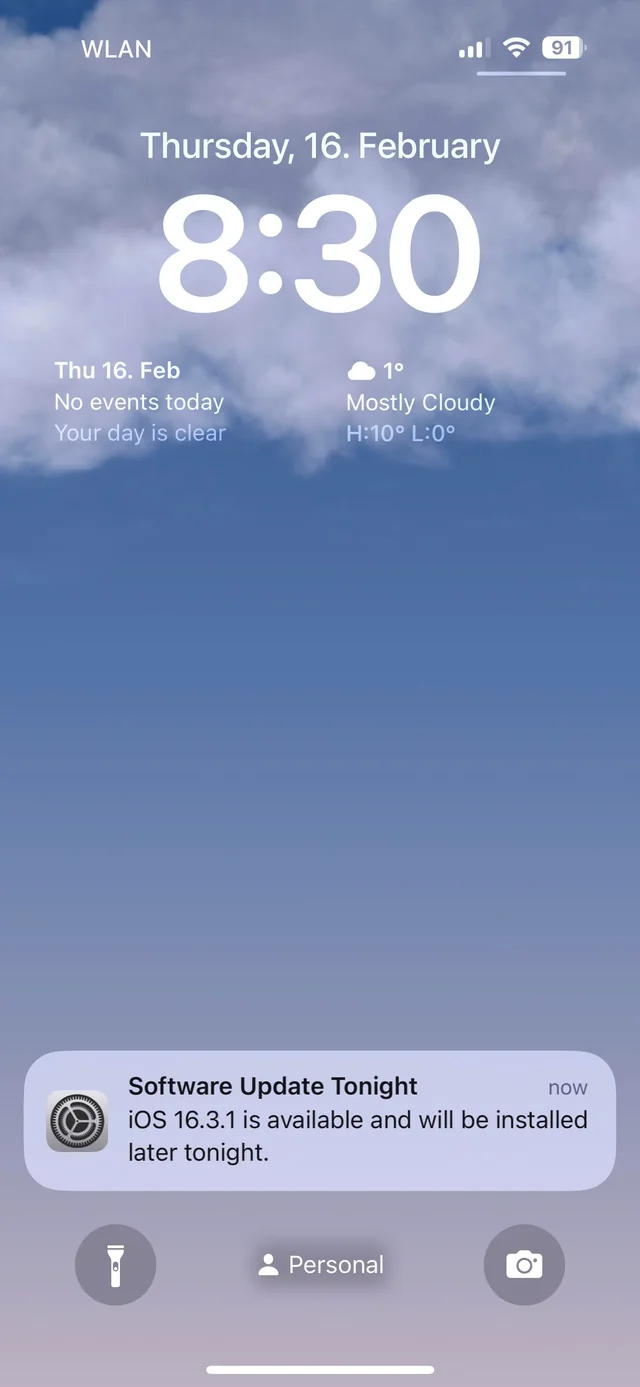Tap the Personal focus button
The height and width of the screenshot is (1387, 640).
coord(320,1265)
